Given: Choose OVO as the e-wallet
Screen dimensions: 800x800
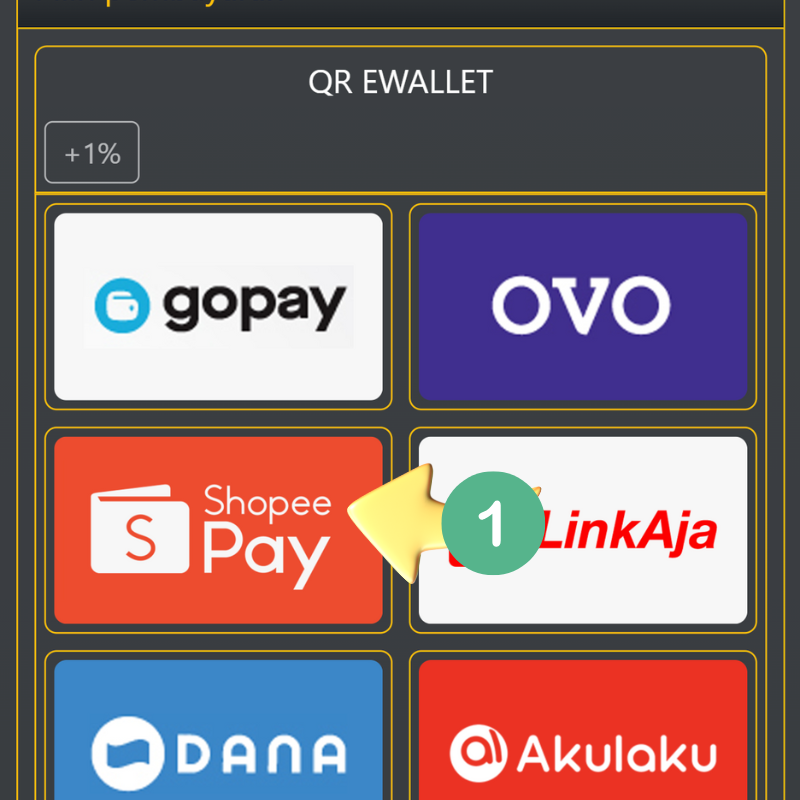Looking at the screenshot, I should pos(583,306).
